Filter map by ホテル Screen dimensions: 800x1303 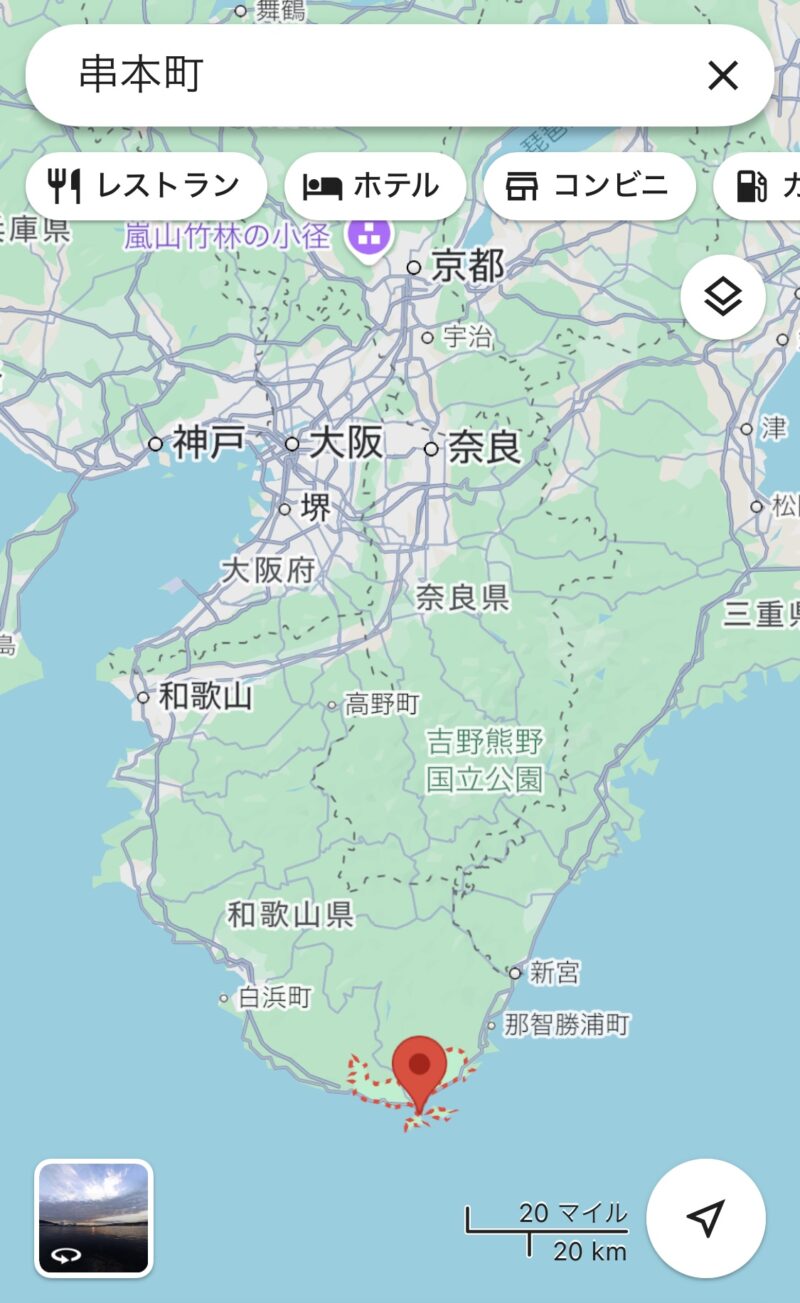point(375,186)
